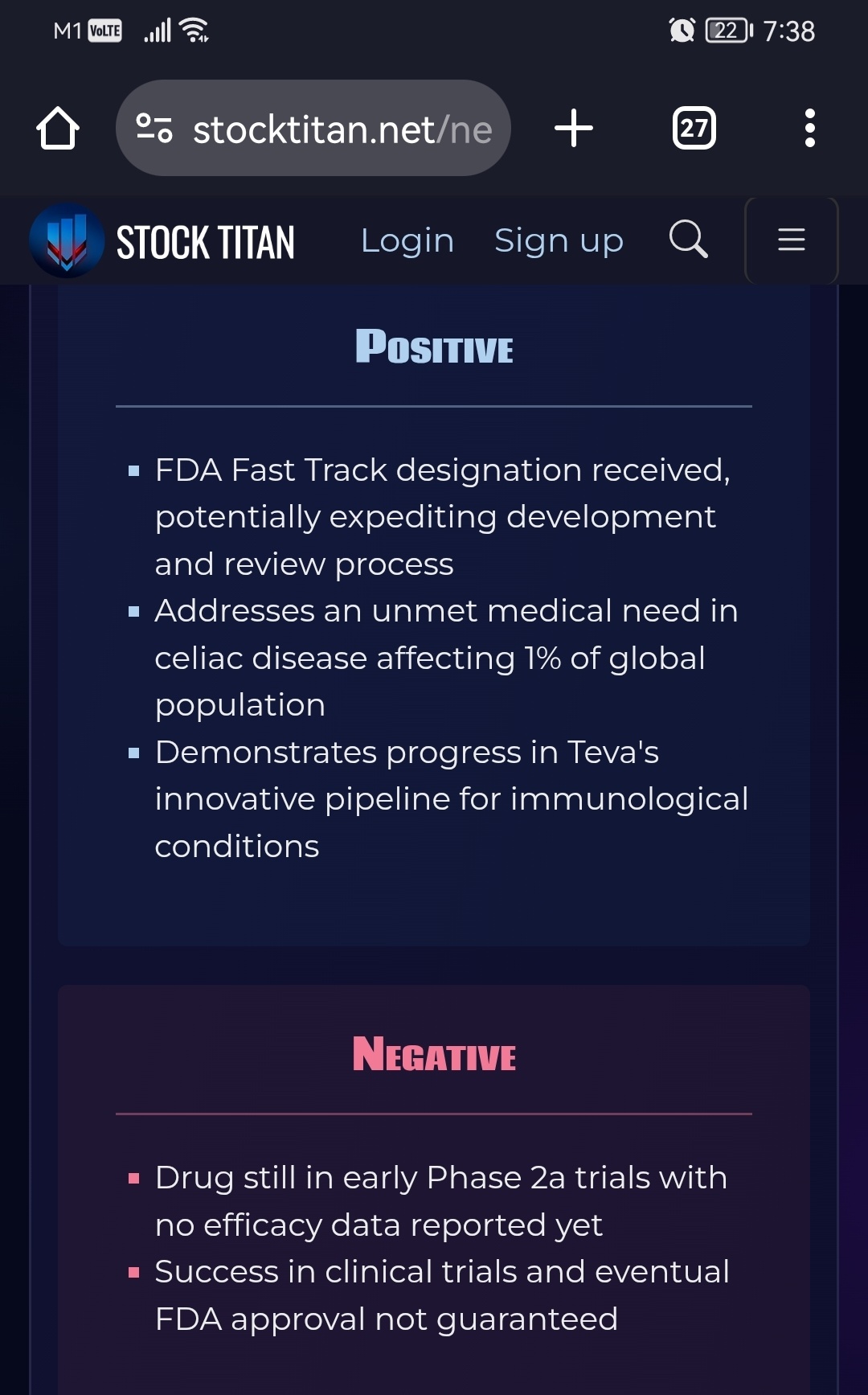Open the hamburger navigation menu
This screenshot has height=1395, width=868.
[x=792, y=240]
